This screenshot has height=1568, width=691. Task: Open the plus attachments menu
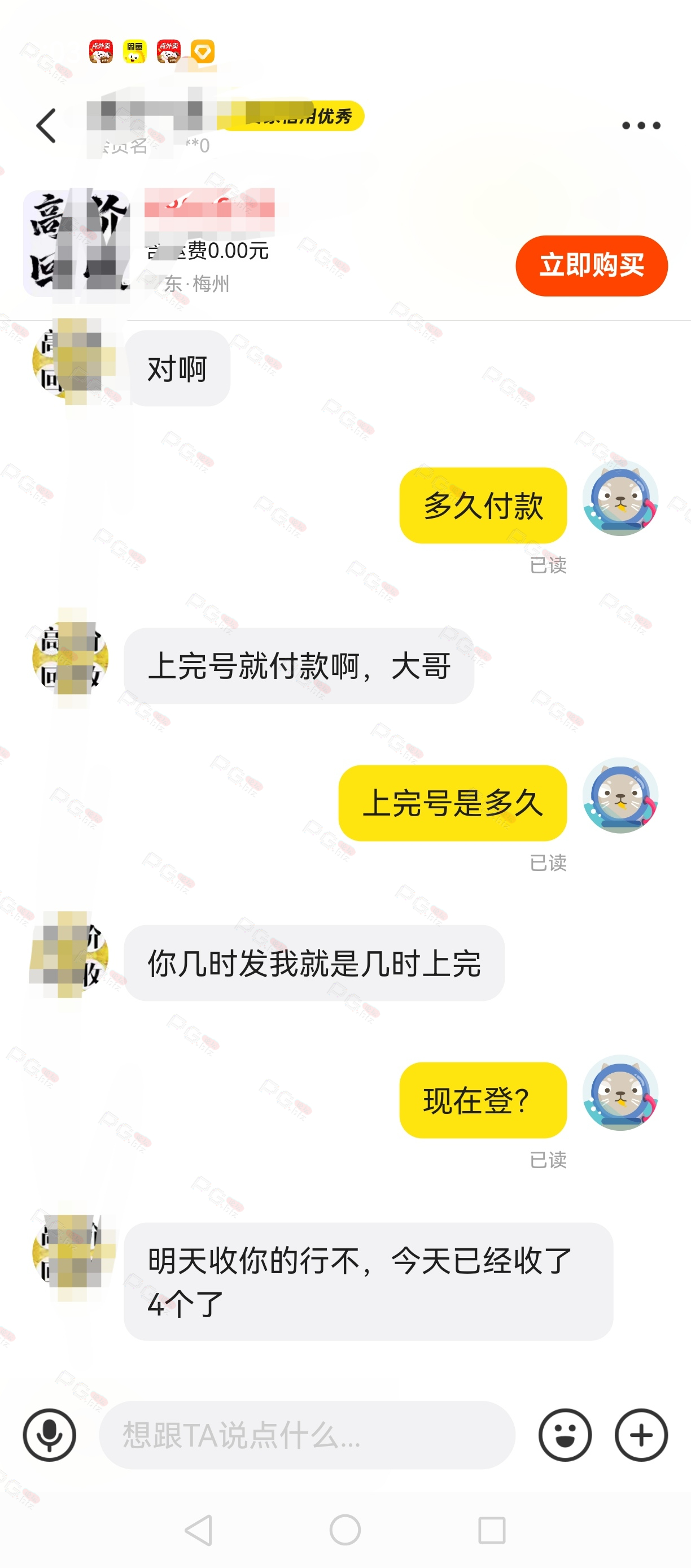641,1435
